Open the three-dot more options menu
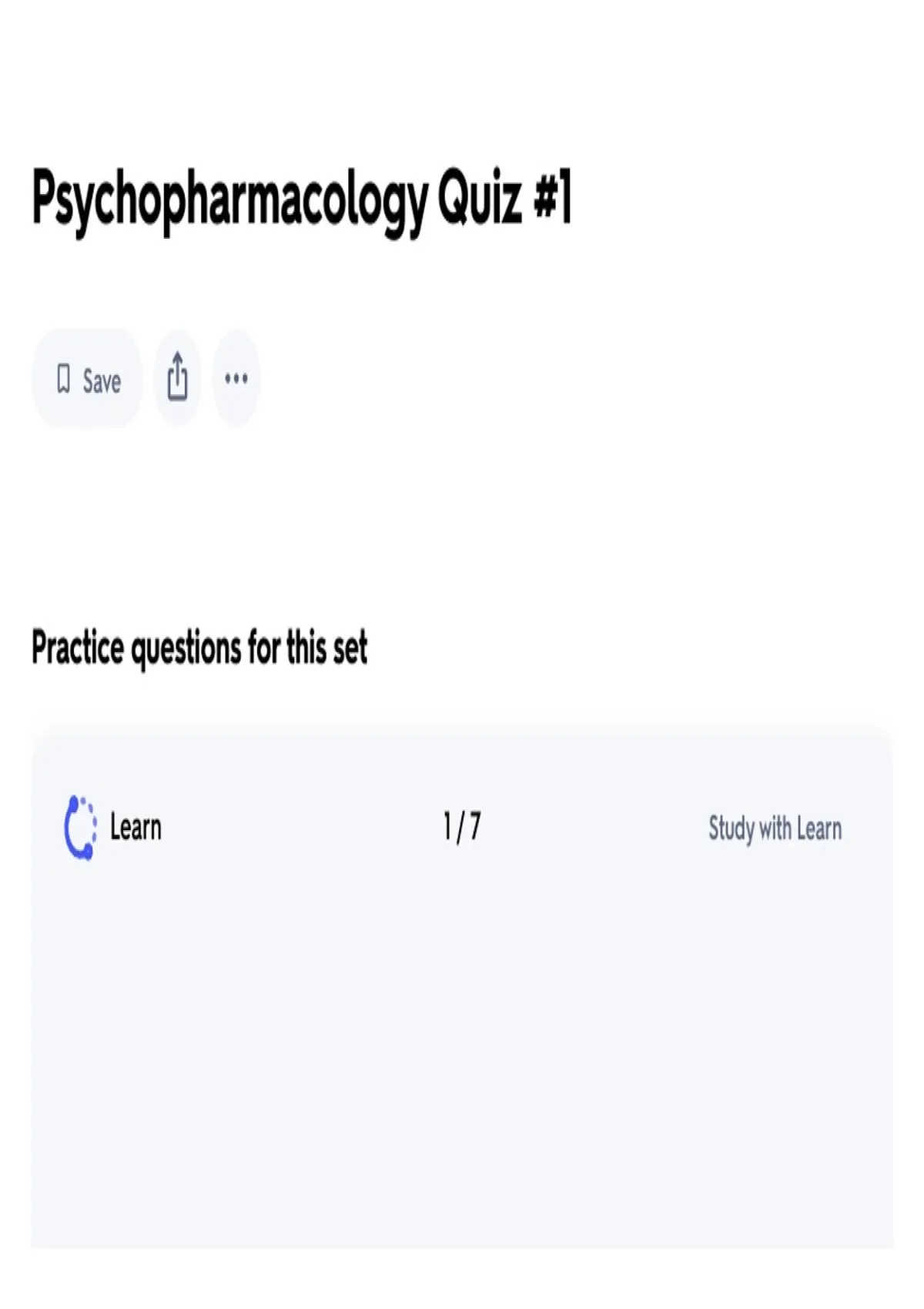The width and height of the screenshot is (924, 1309). coord(236,378)
